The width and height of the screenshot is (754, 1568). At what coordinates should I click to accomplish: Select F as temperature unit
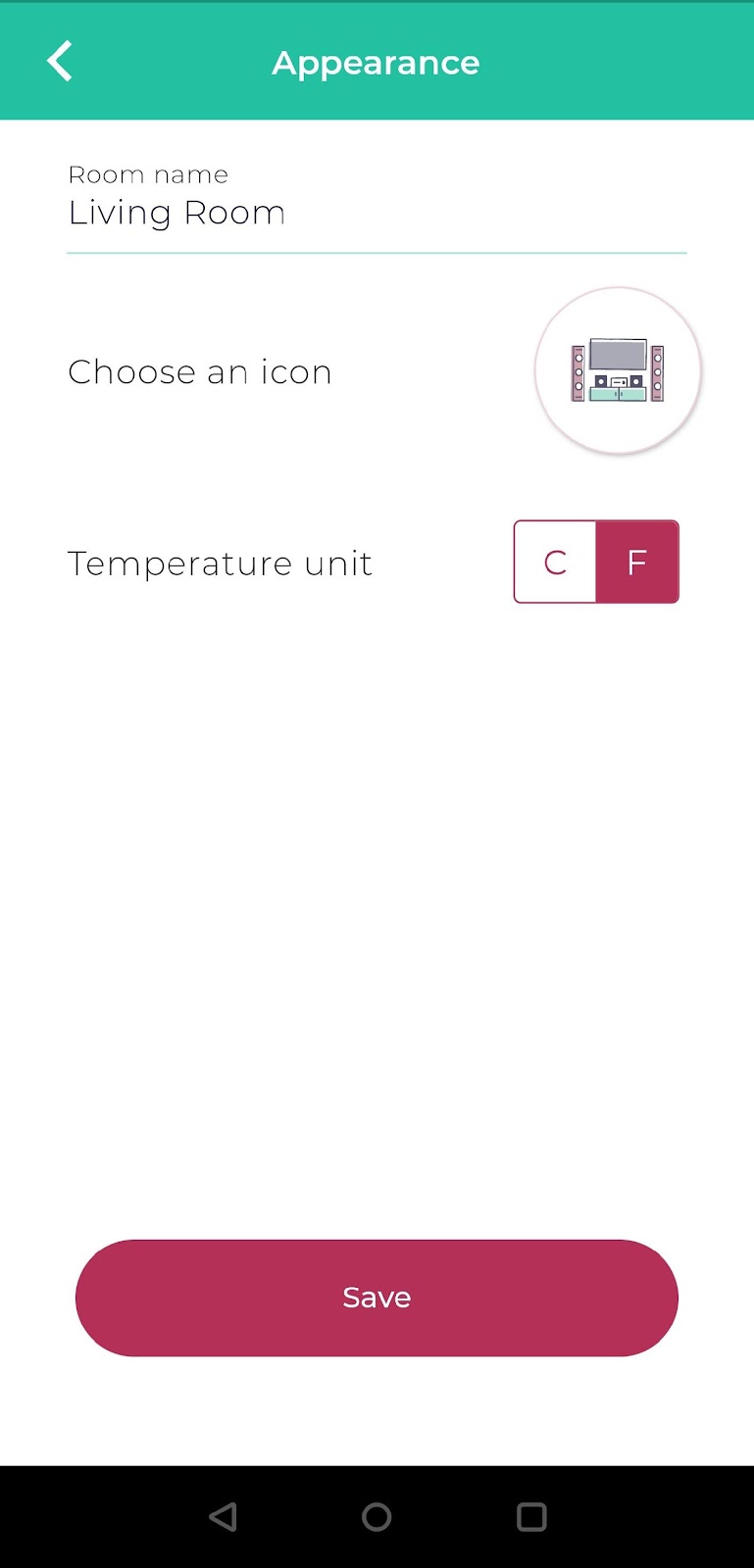pyautogui.click(x=637, y=562)
